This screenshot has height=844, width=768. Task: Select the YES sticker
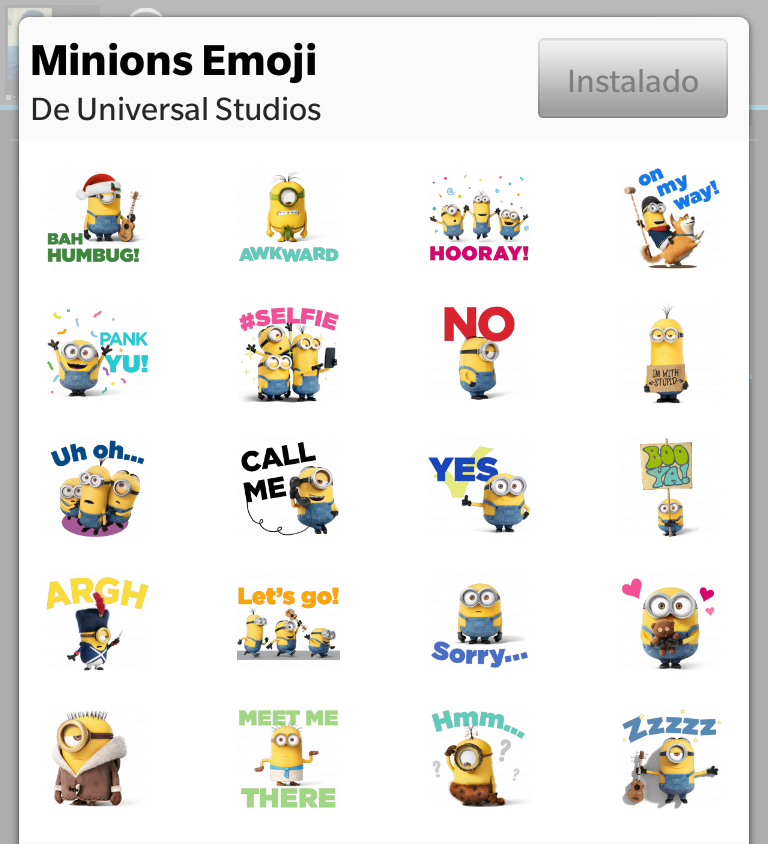point(480,488)
